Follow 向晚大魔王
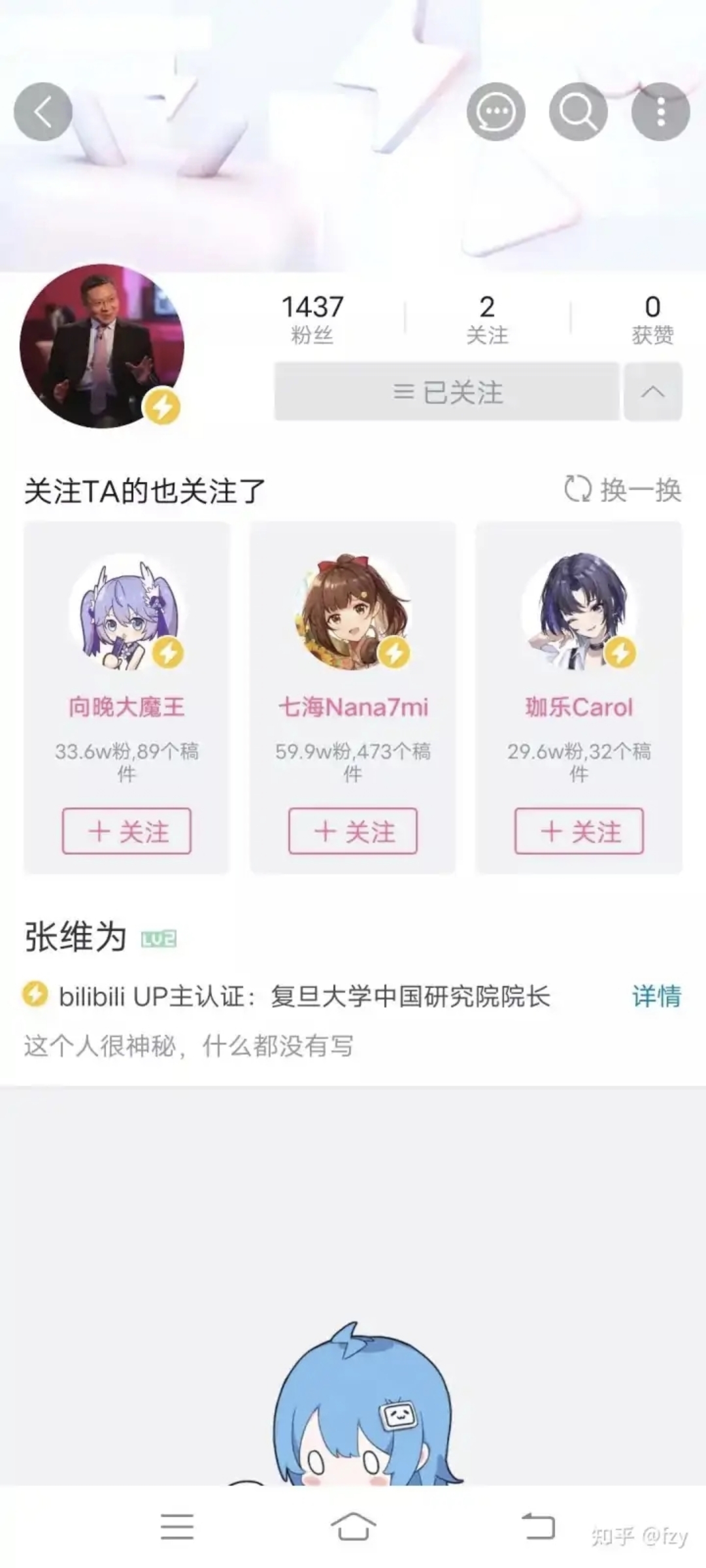The height and width of the screenshot is (1568, 706). (127, 831)
